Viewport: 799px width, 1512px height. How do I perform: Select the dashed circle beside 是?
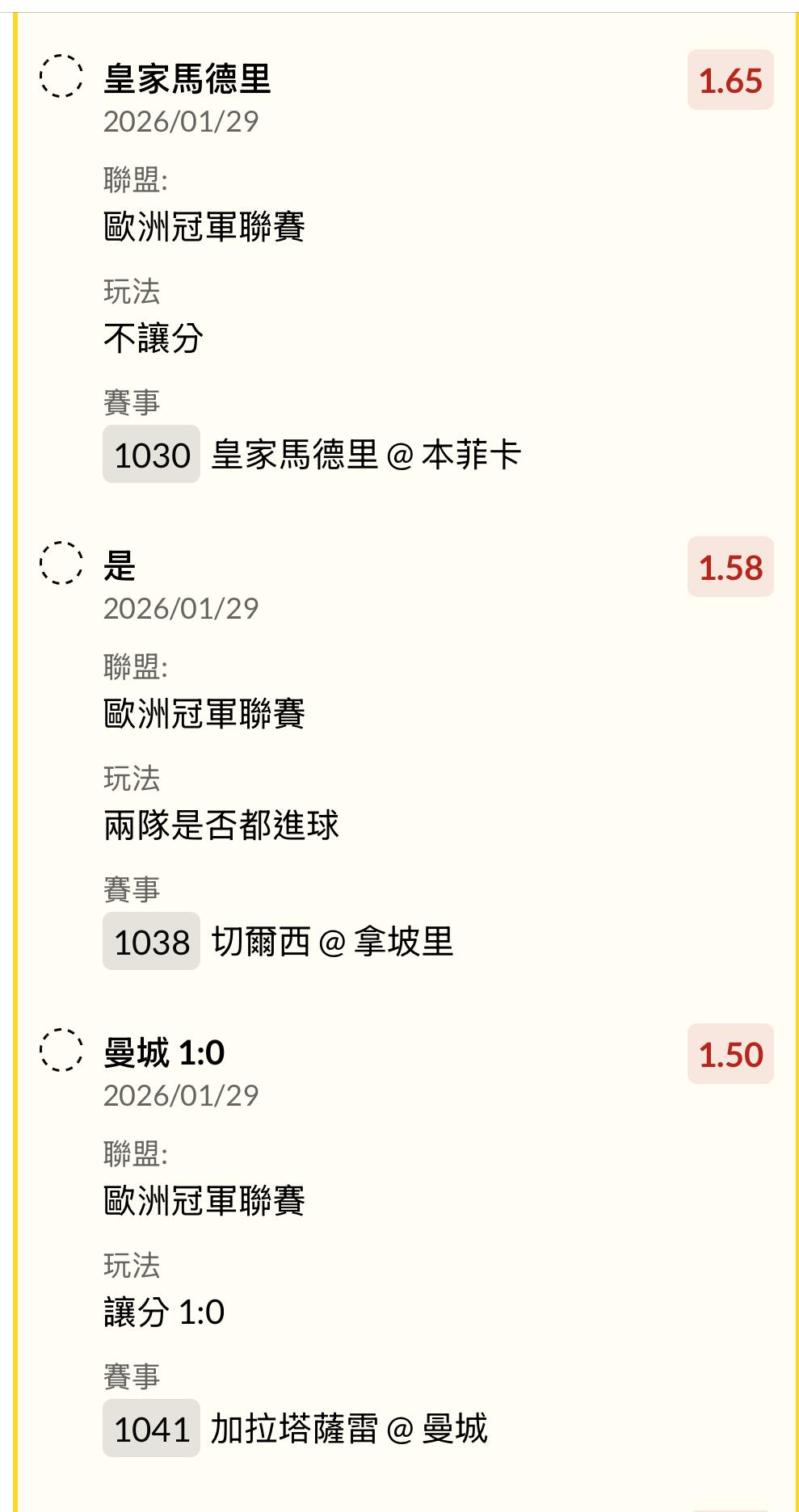point(61,563)
